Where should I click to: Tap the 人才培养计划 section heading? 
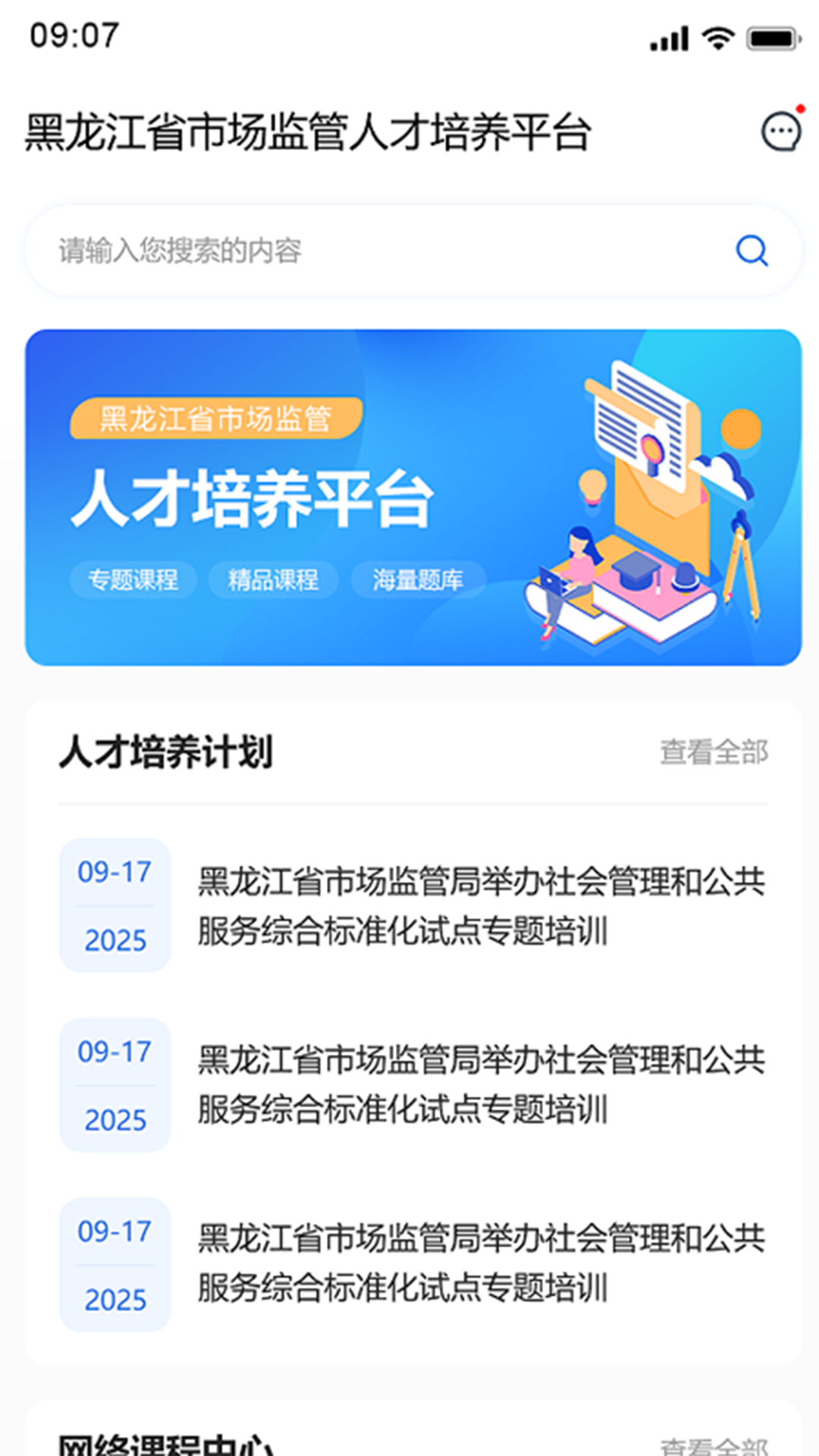click(168, 752)
